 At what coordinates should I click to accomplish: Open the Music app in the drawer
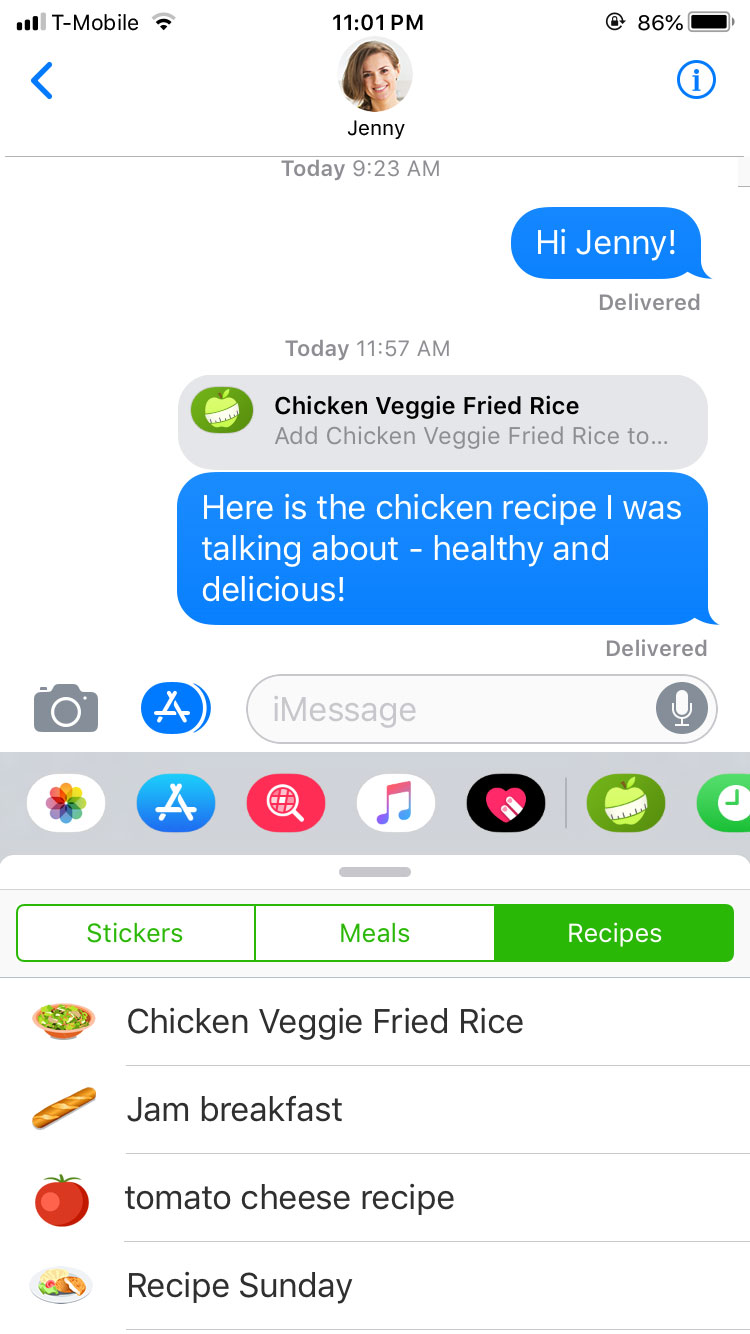pyautogui.click(x=396, y=803)
